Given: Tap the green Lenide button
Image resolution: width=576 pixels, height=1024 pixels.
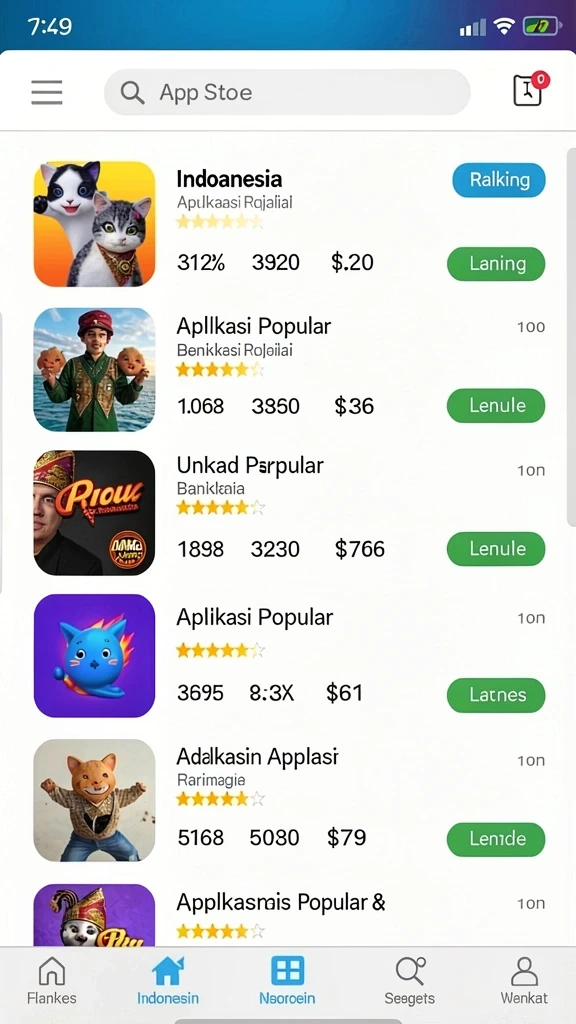Looking at the screenshot, I should [496, 839].
